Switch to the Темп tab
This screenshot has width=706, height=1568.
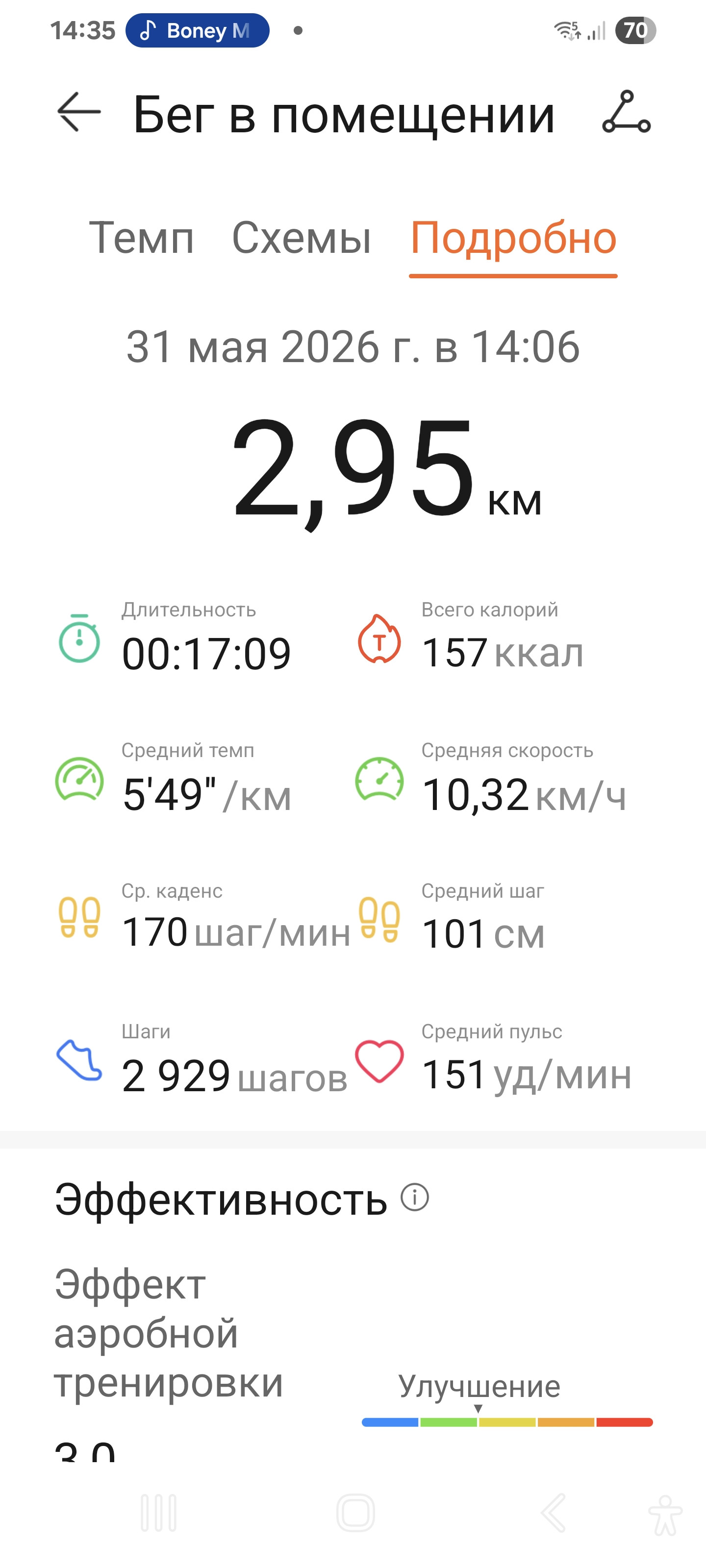coord(141,238)
